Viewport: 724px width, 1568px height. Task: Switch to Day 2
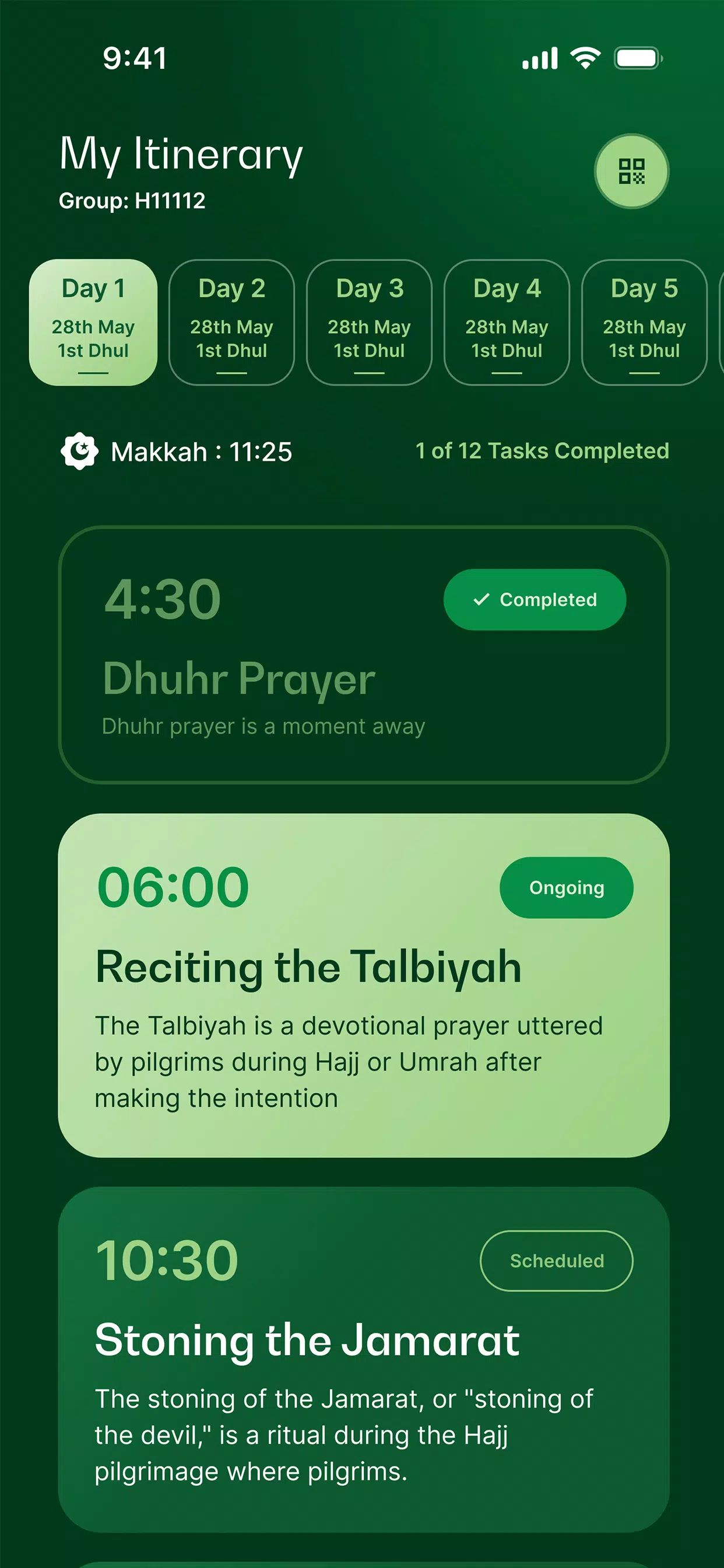[x=231, y=322]
